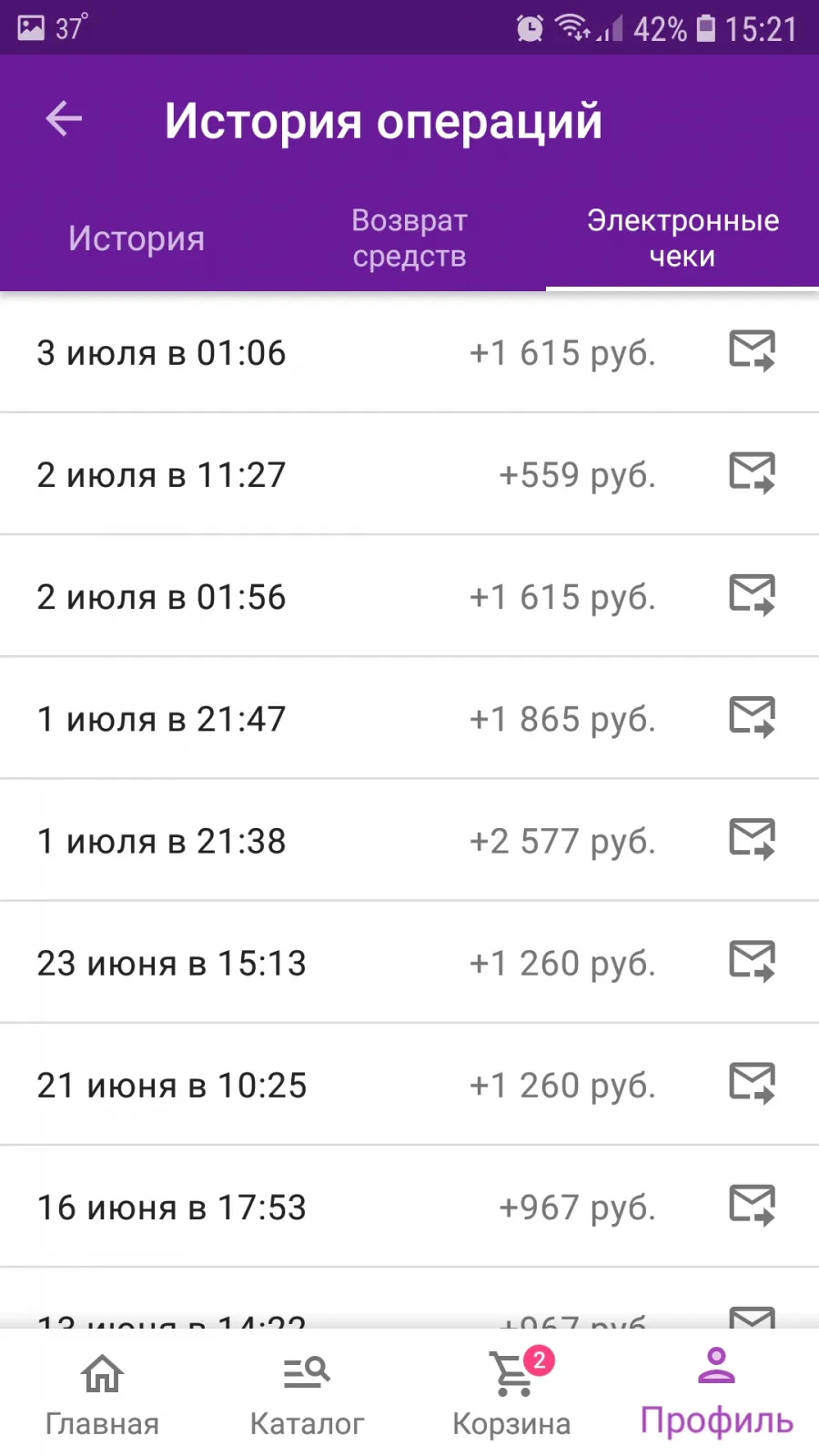Send the receipt from 23 июня в 15:13
The image size is (819, 1456).
point(753,962)
